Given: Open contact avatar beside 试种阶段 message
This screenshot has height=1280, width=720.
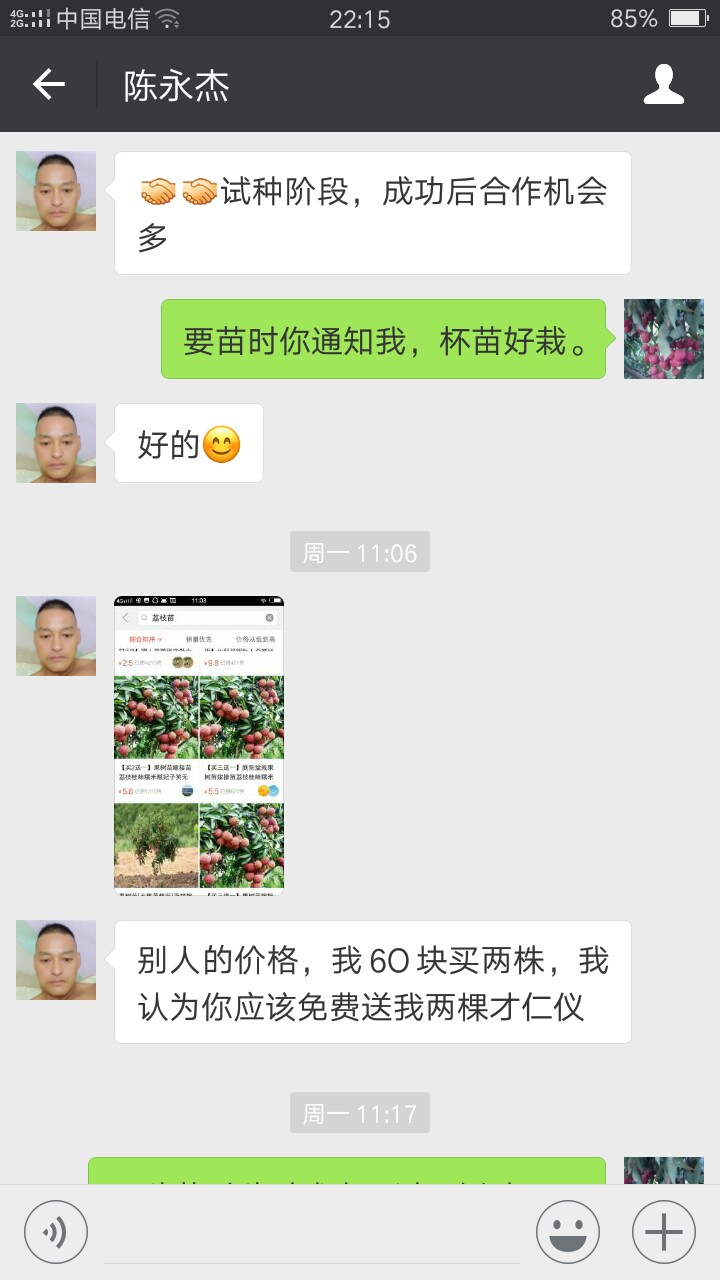Looking at the screenshot, I should 56,191.
